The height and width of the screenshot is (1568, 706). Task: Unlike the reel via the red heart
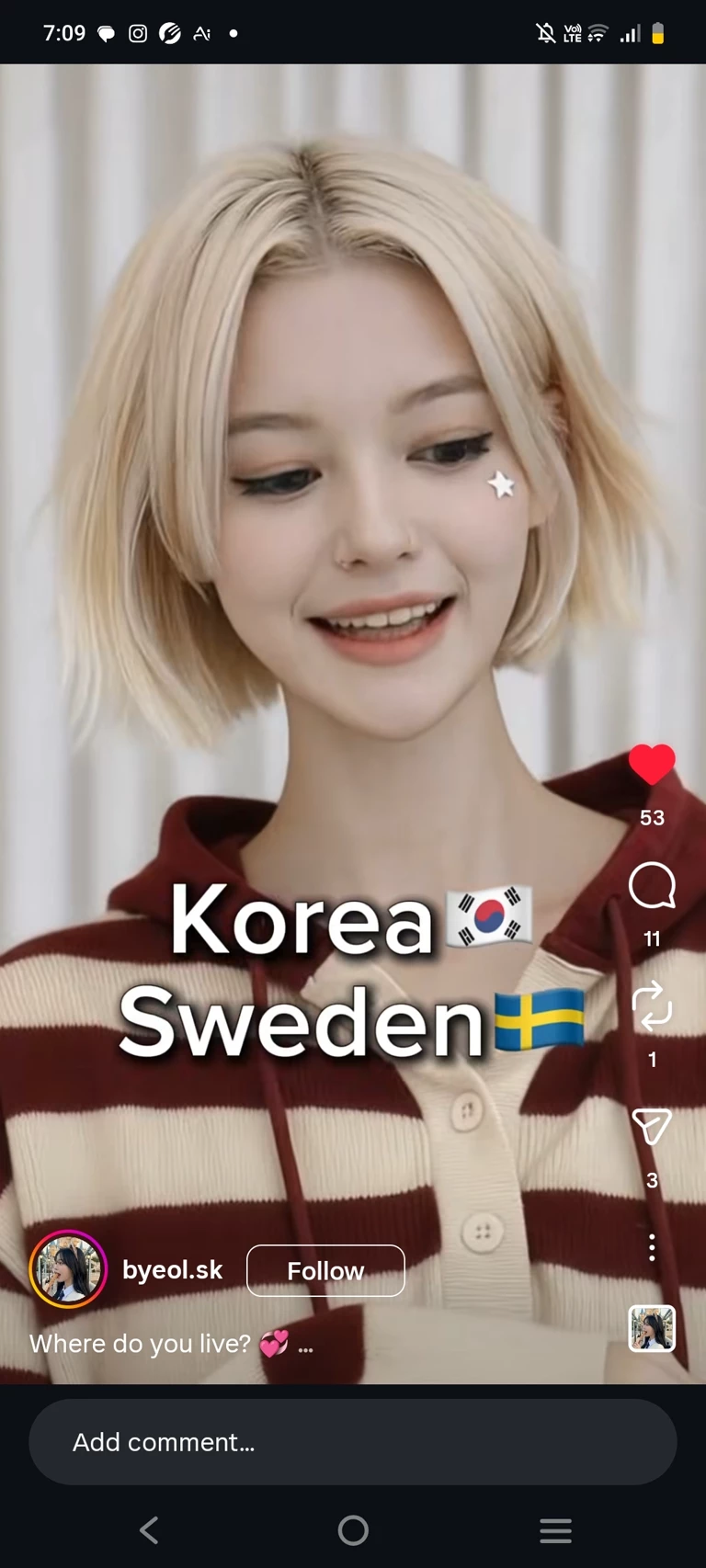click(652, 765)
